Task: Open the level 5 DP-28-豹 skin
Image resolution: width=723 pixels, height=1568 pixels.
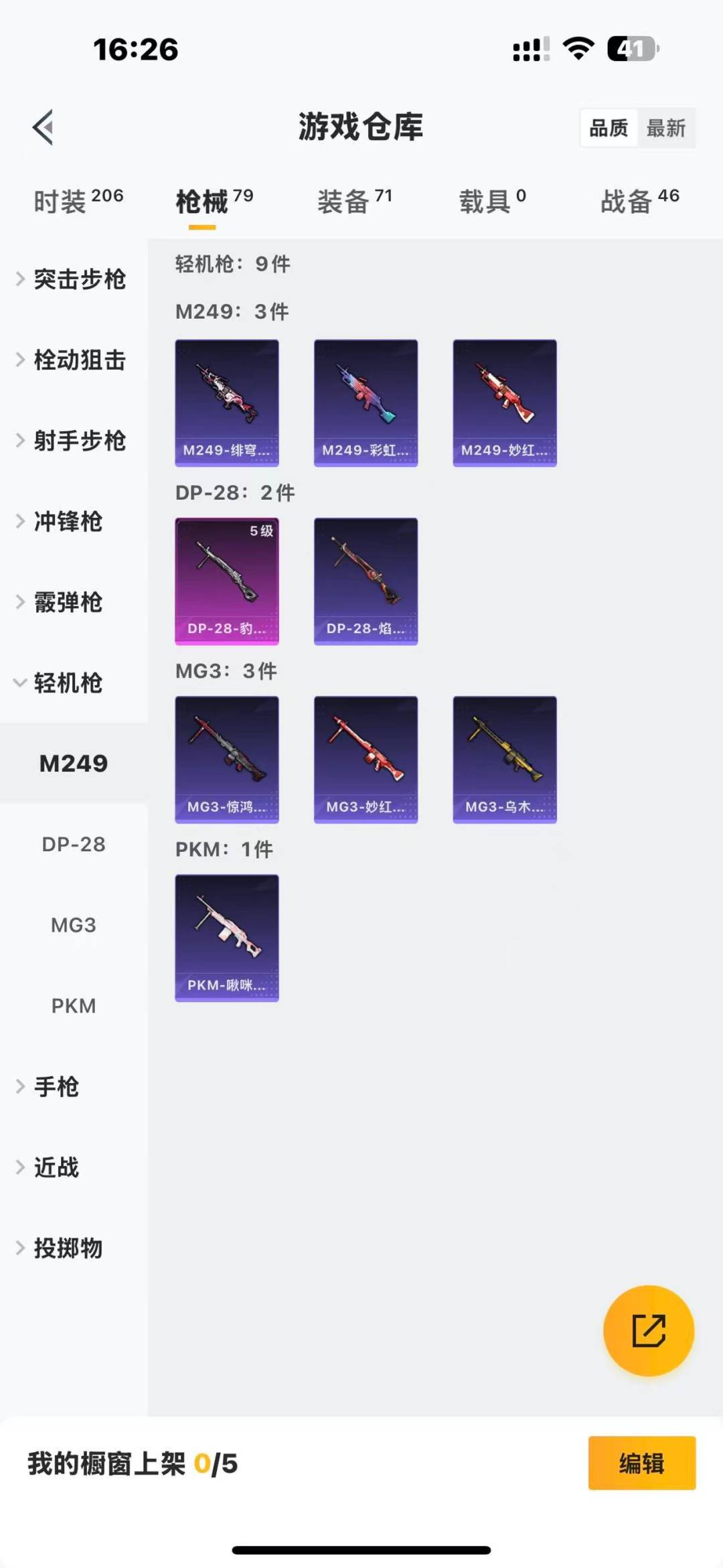Action: point(227,581)
